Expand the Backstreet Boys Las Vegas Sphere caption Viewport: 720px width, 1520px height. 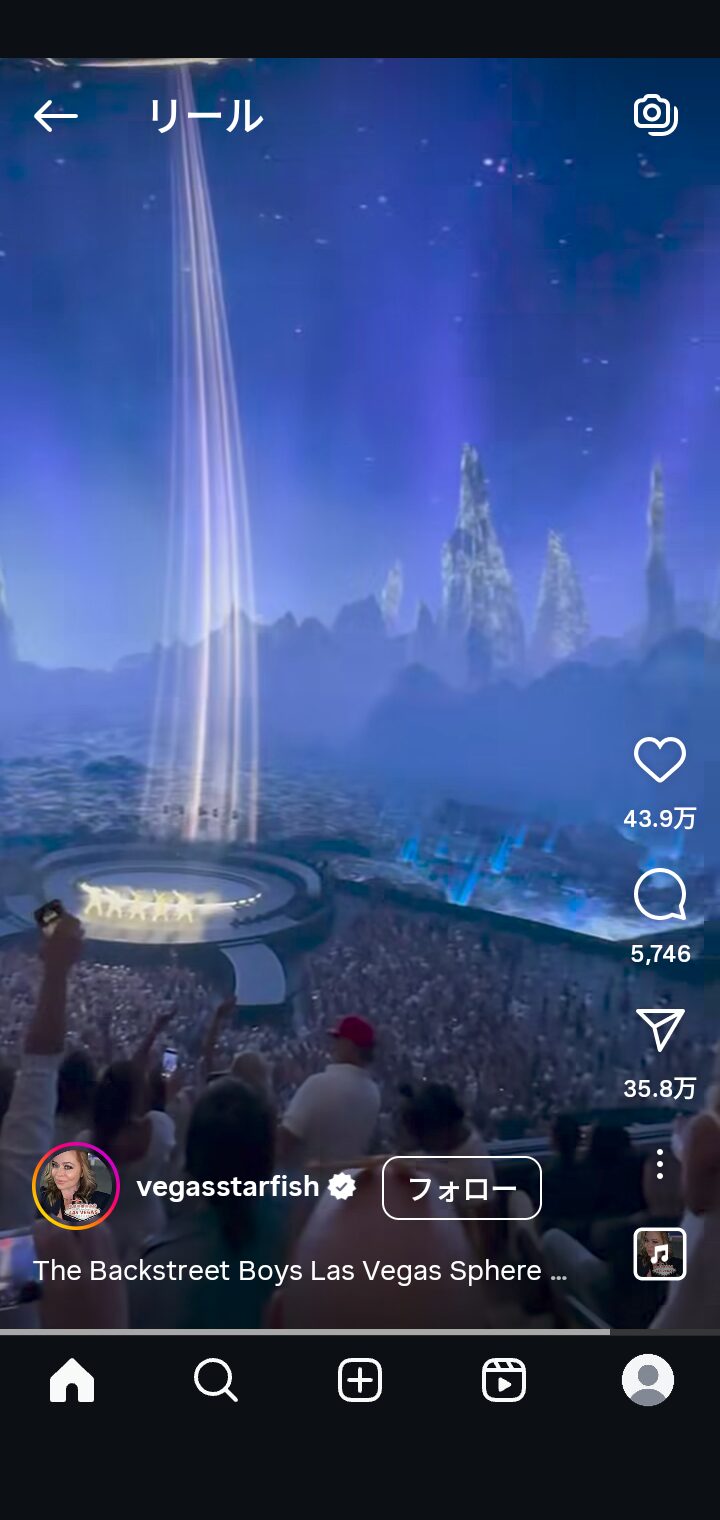coord(300,1270)
